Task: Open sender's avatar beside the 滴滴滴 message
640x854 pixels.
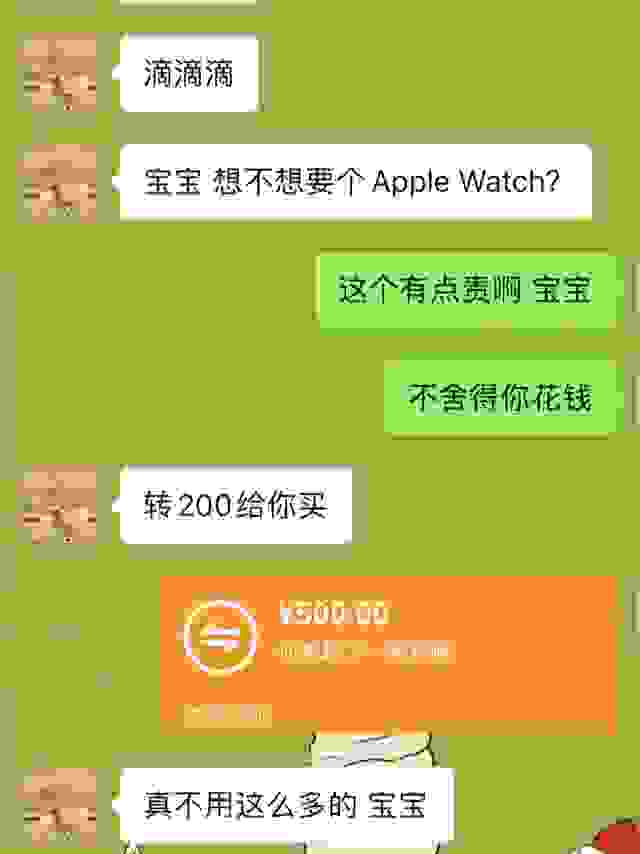Action: click(59, 74)
